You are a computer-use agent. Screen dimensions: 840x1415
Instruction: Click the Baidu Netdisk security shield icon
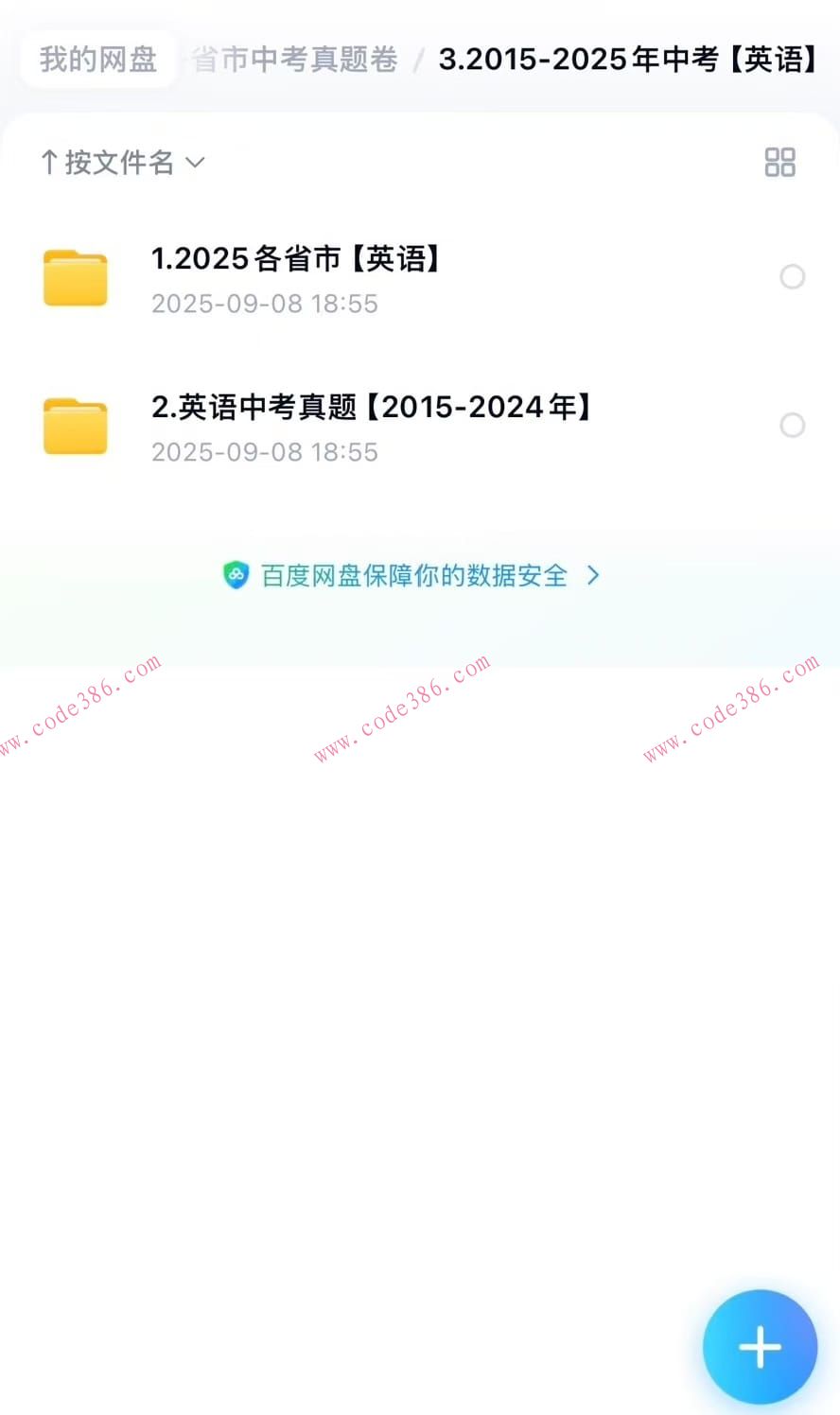pyautogui.click(x=235, y=575)
